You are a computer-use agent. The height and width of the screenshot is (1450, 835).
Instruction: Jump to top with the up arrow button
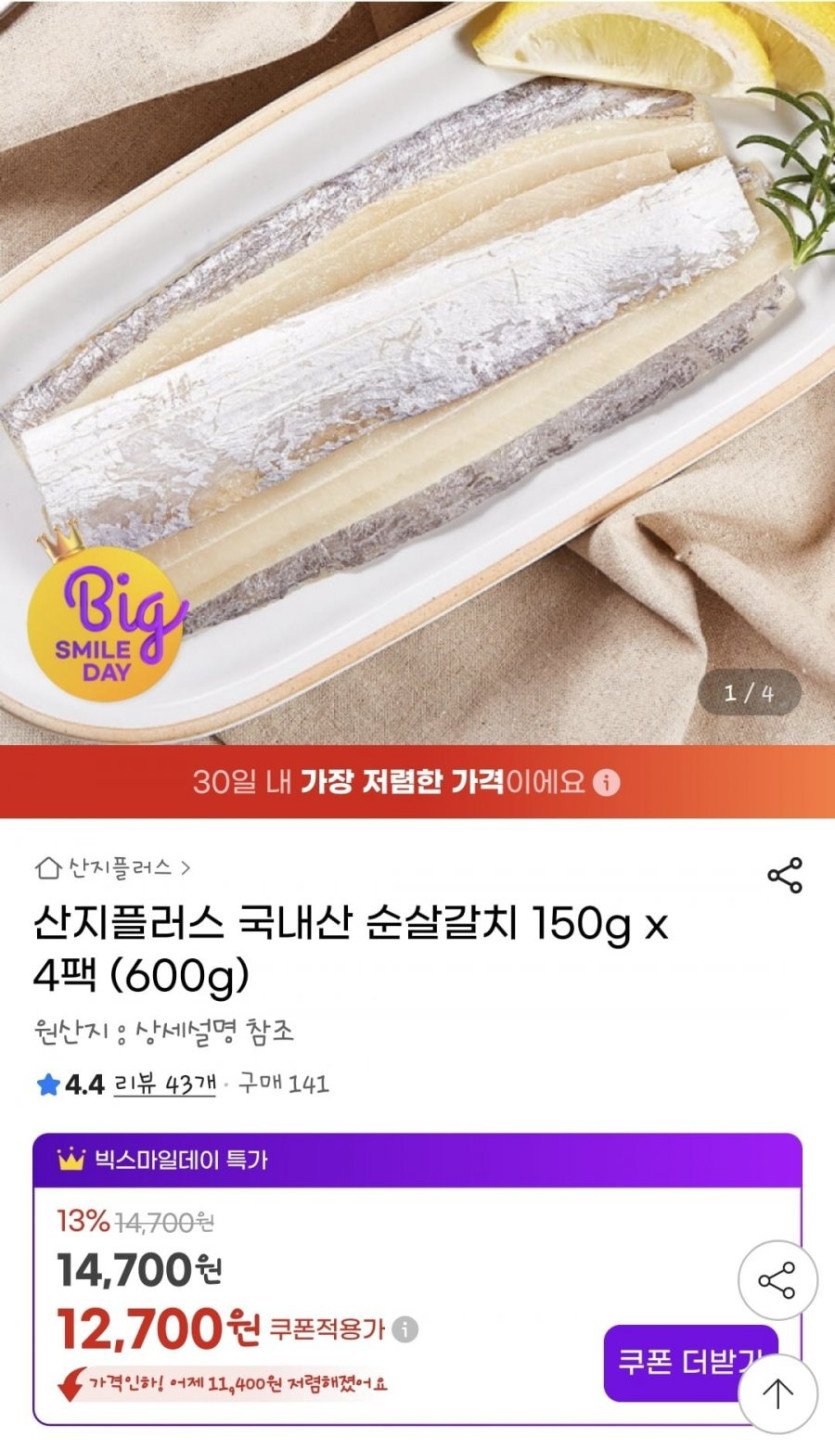[x=777, y=1393]
